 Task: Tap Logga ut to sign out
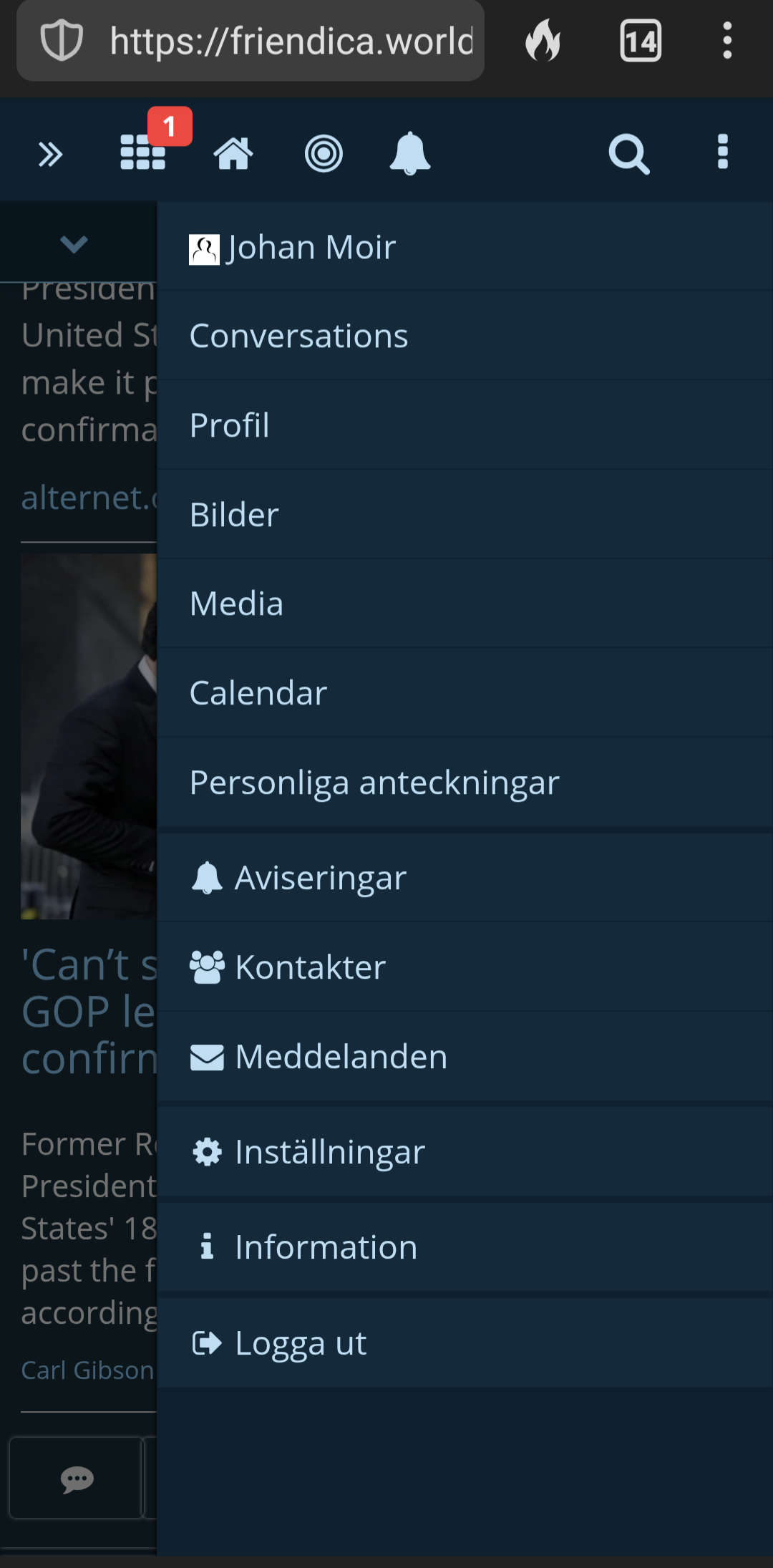tap(465, 1343)
